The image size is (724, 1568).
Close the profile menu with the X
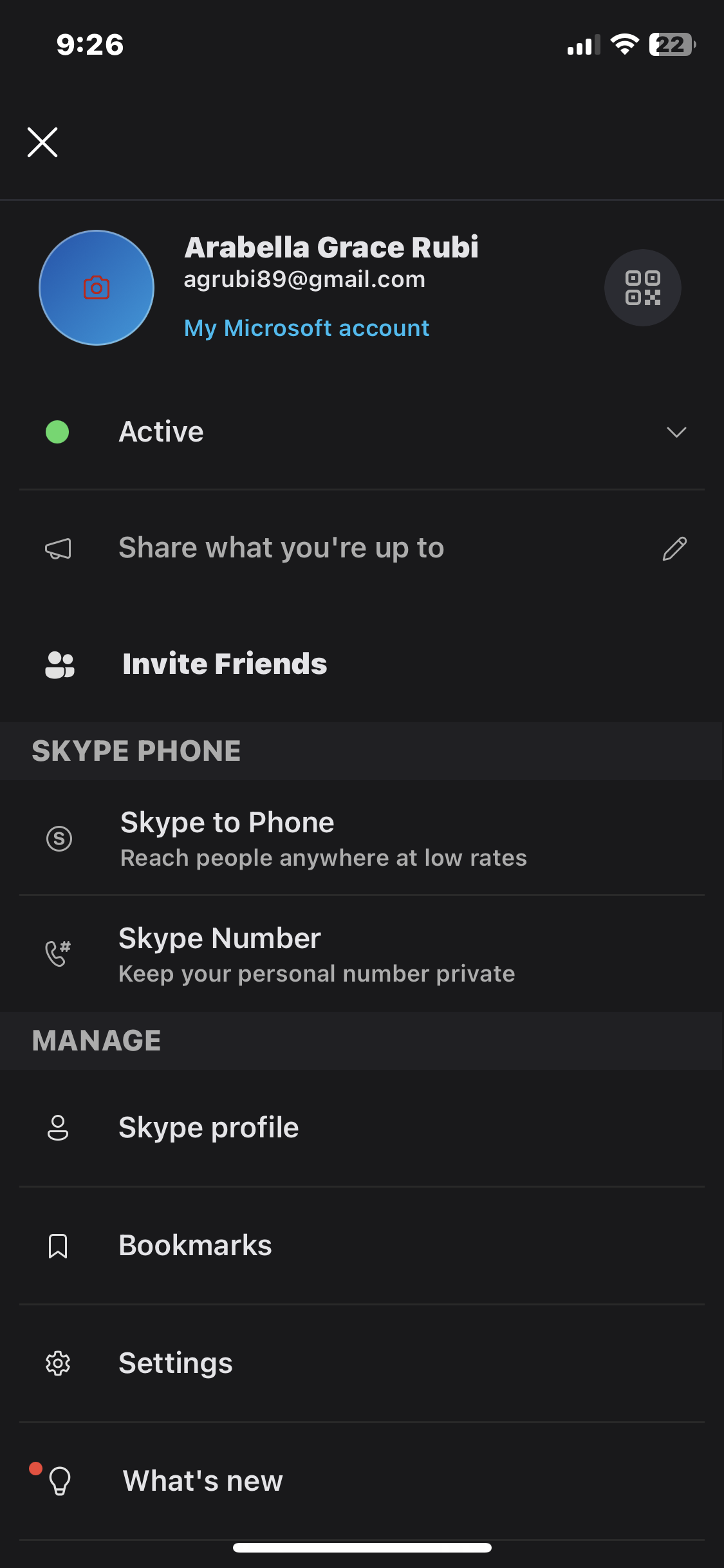click(x=42, y=142)
